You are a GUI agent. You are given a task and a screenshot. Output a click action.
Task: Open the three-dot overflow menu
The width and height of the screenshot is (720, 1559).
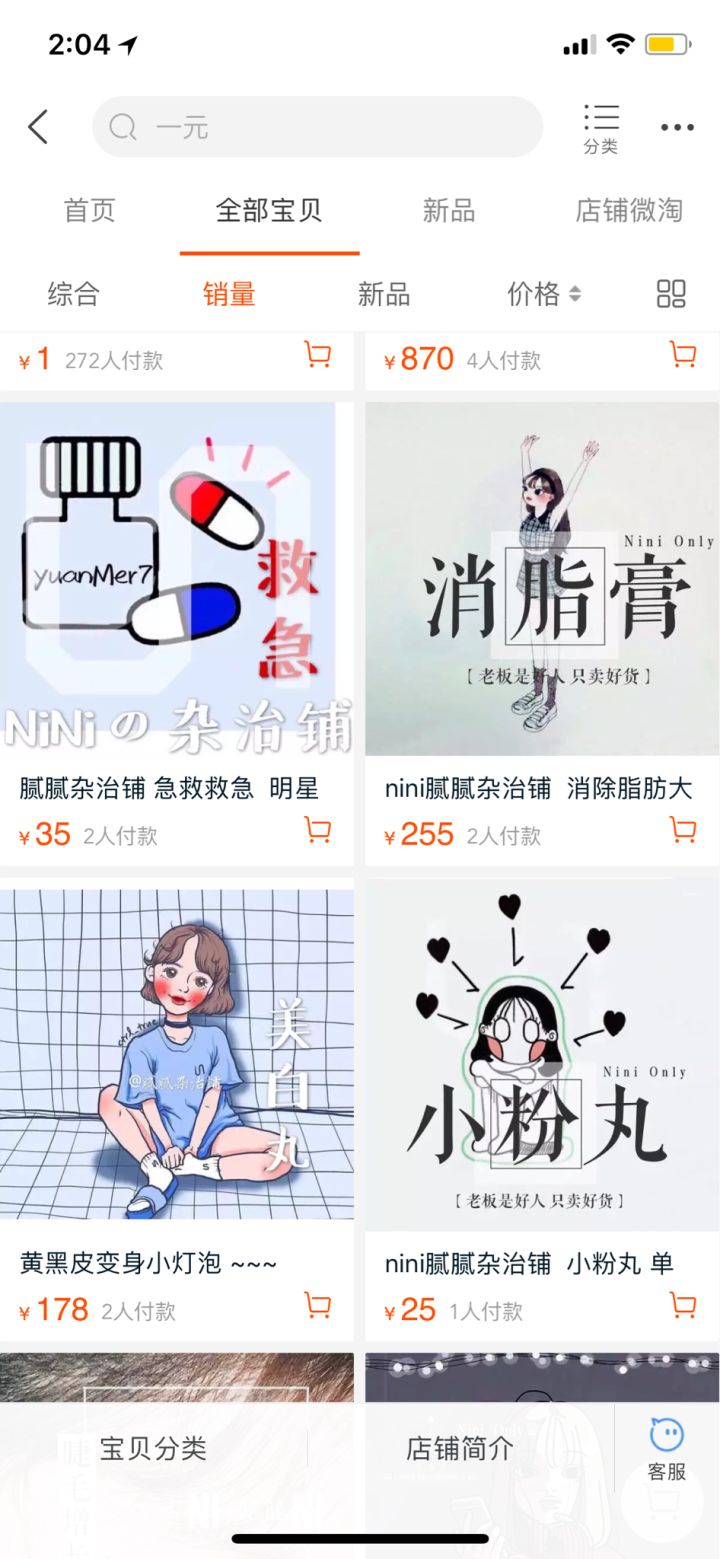[x=677, y=127]
